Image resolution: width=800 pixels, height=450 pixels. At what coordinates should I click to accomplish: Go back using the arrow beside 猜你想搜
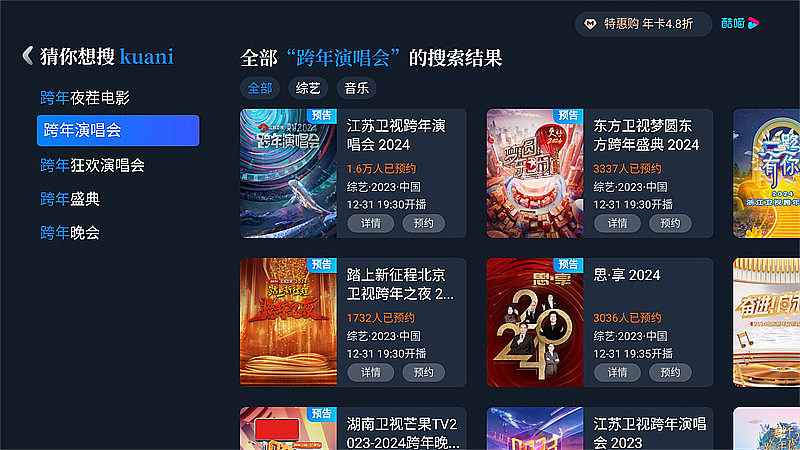coord(27,56)
